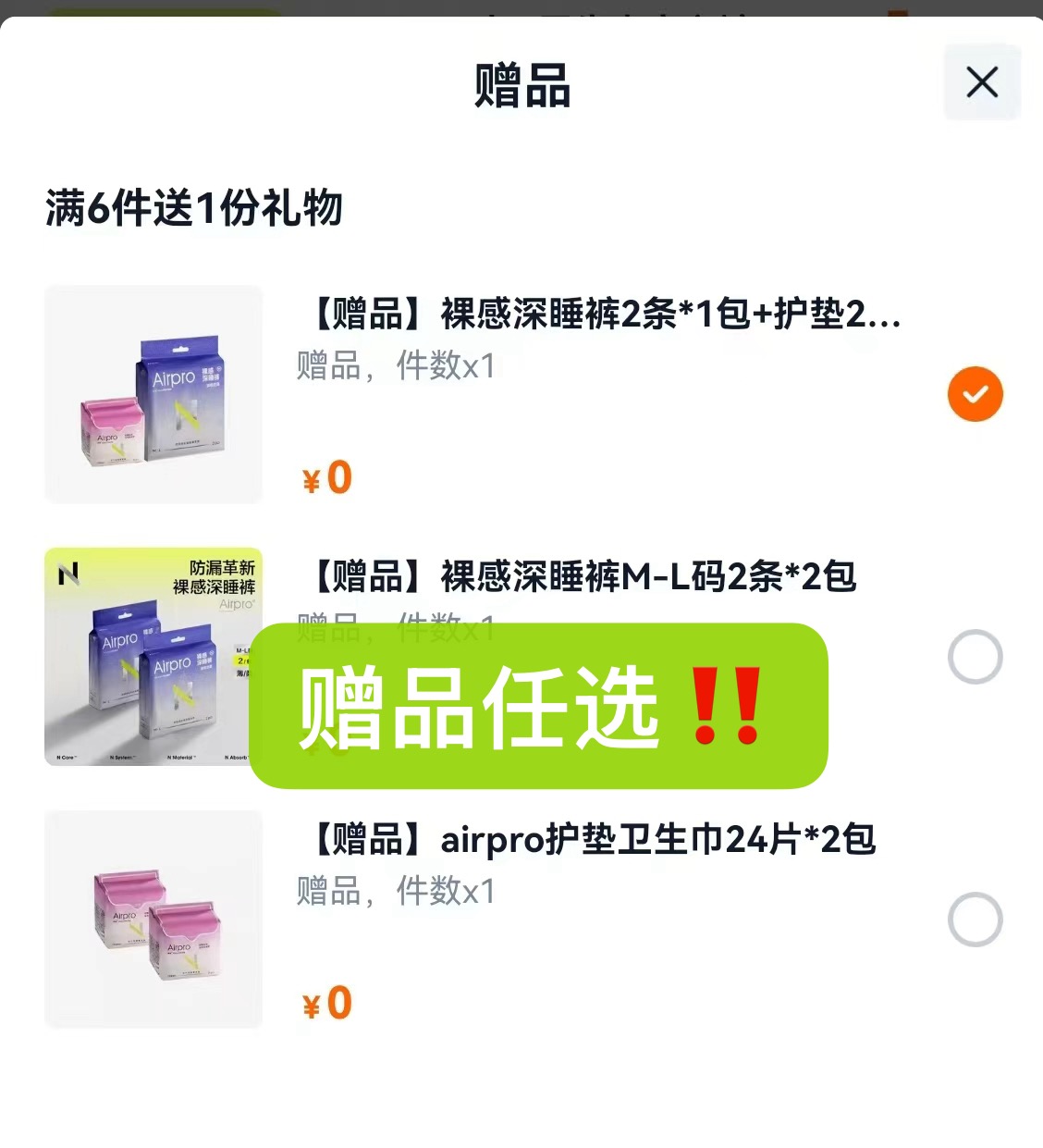Click the orange checkmark on first gift
The image size is (1043, 1148).
(x=975, y=394)
